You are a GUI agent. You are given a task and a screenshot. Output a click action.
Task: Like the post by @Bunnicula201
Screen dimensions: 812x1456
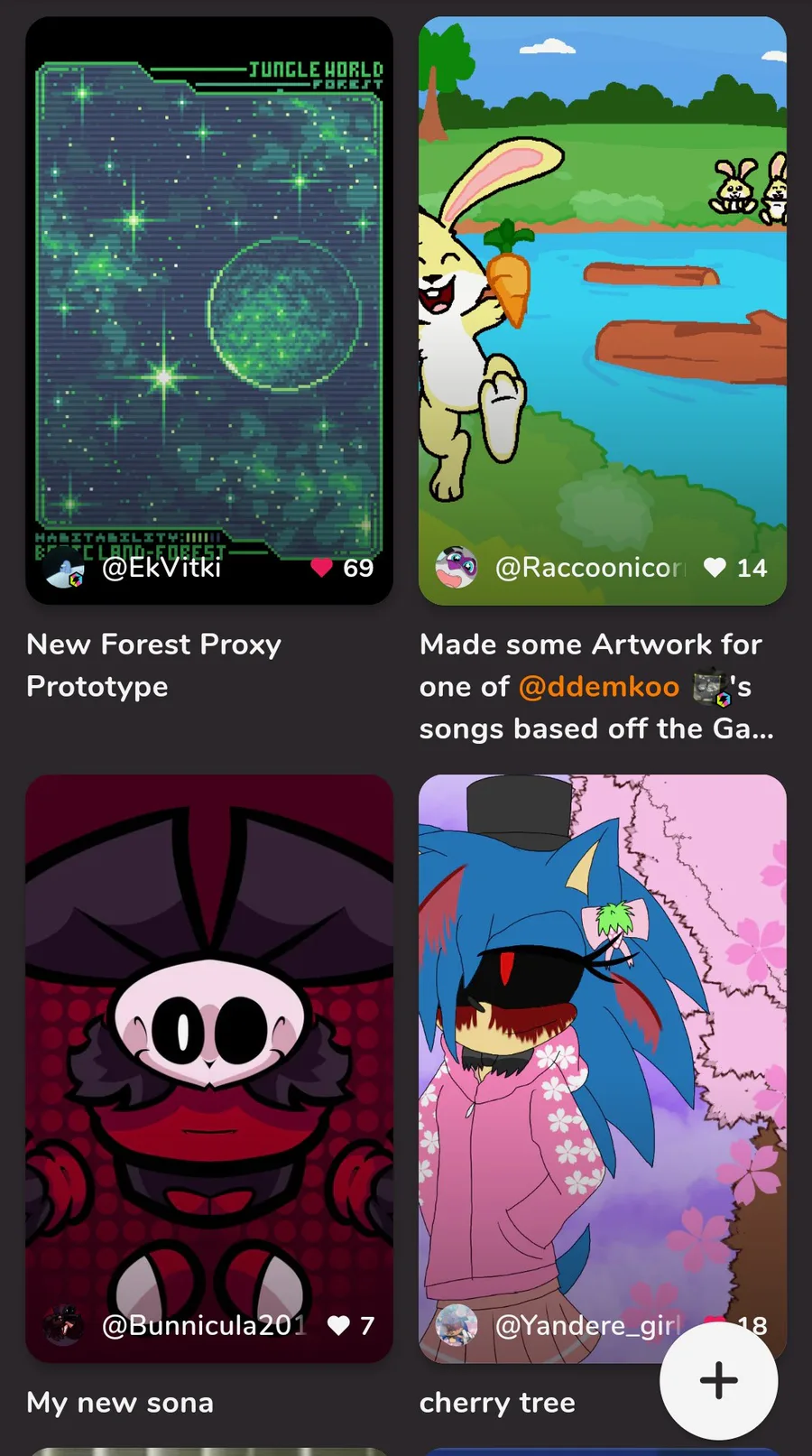click(338, 1325)
